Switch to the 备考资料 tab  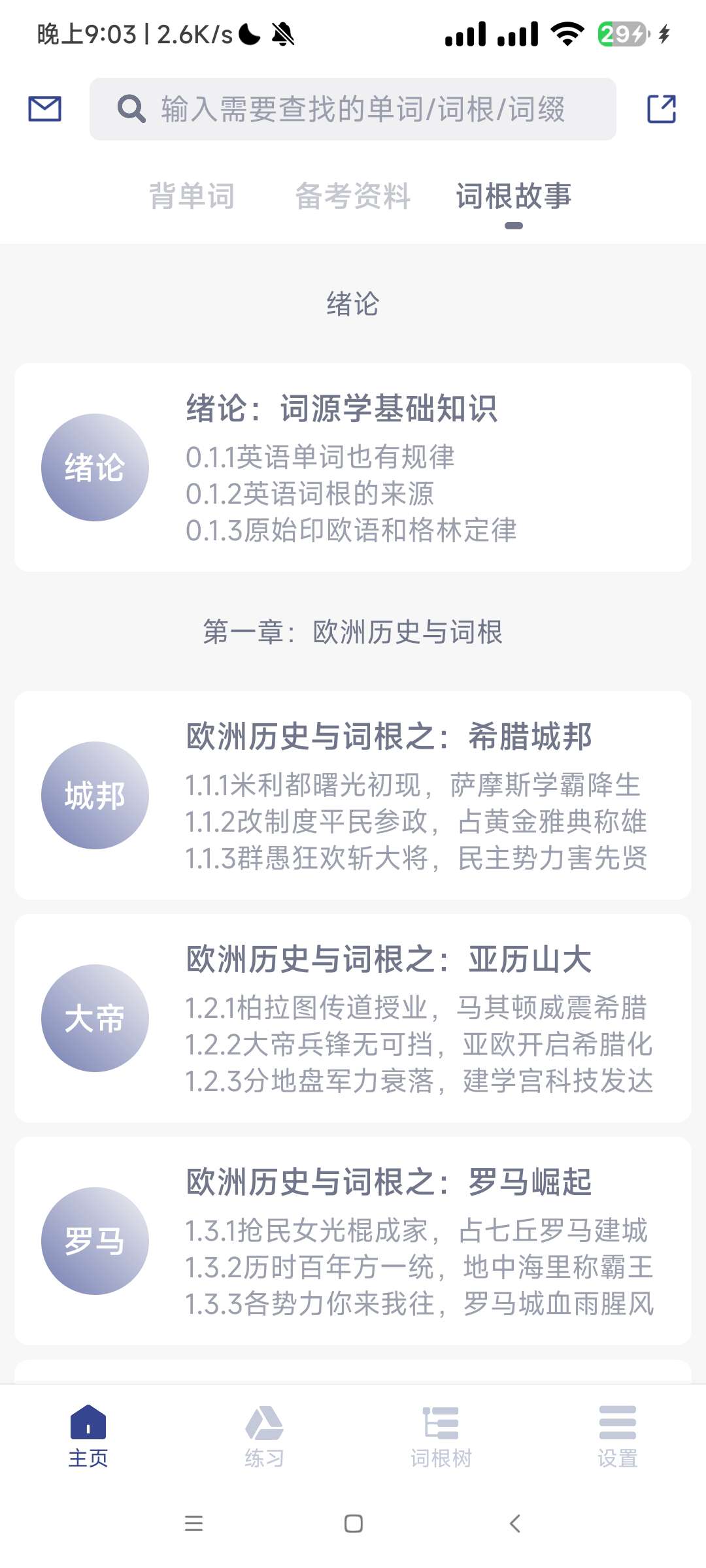pyautogui.click(x=353, y=196)
